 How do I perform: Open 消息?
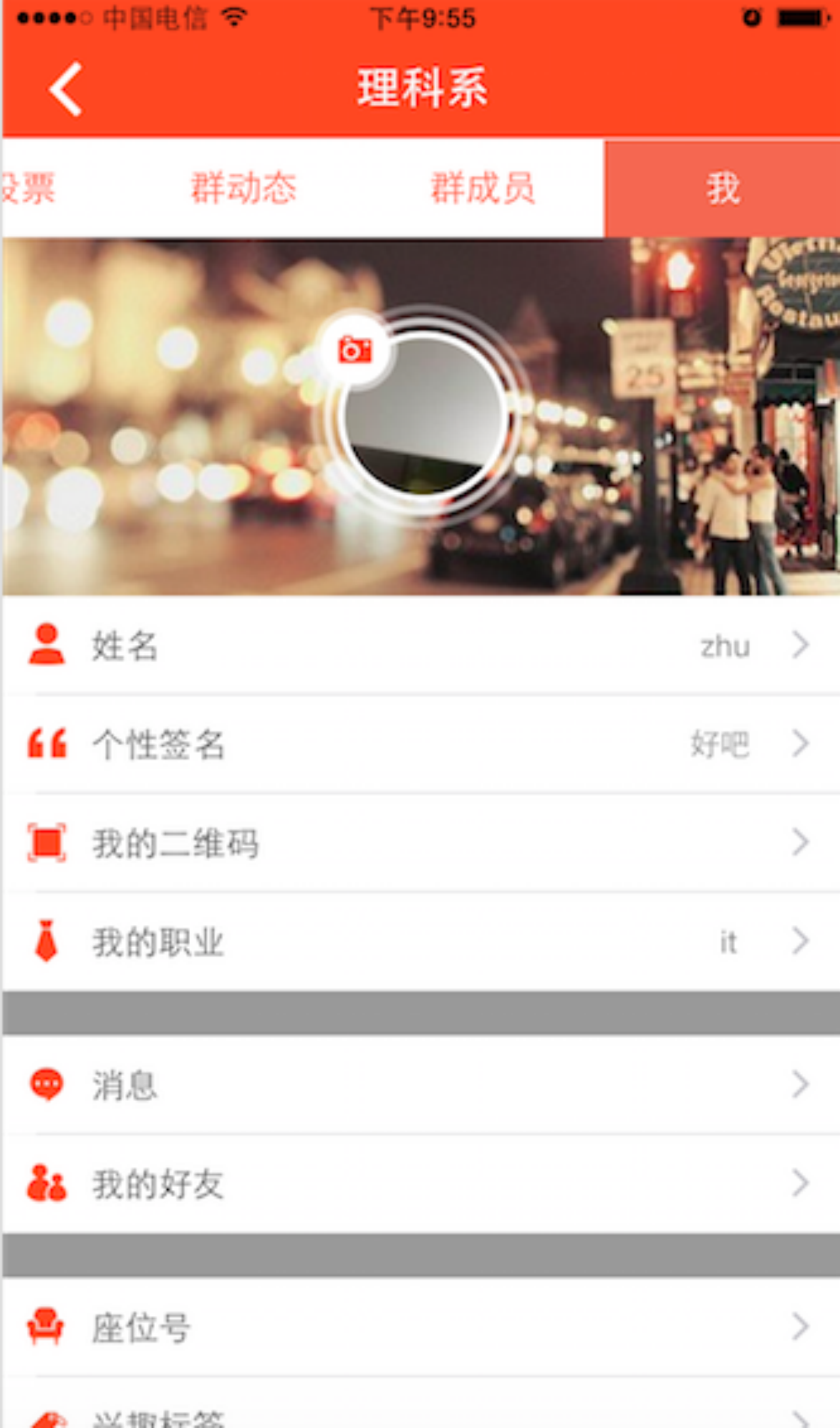(420, 1085)
